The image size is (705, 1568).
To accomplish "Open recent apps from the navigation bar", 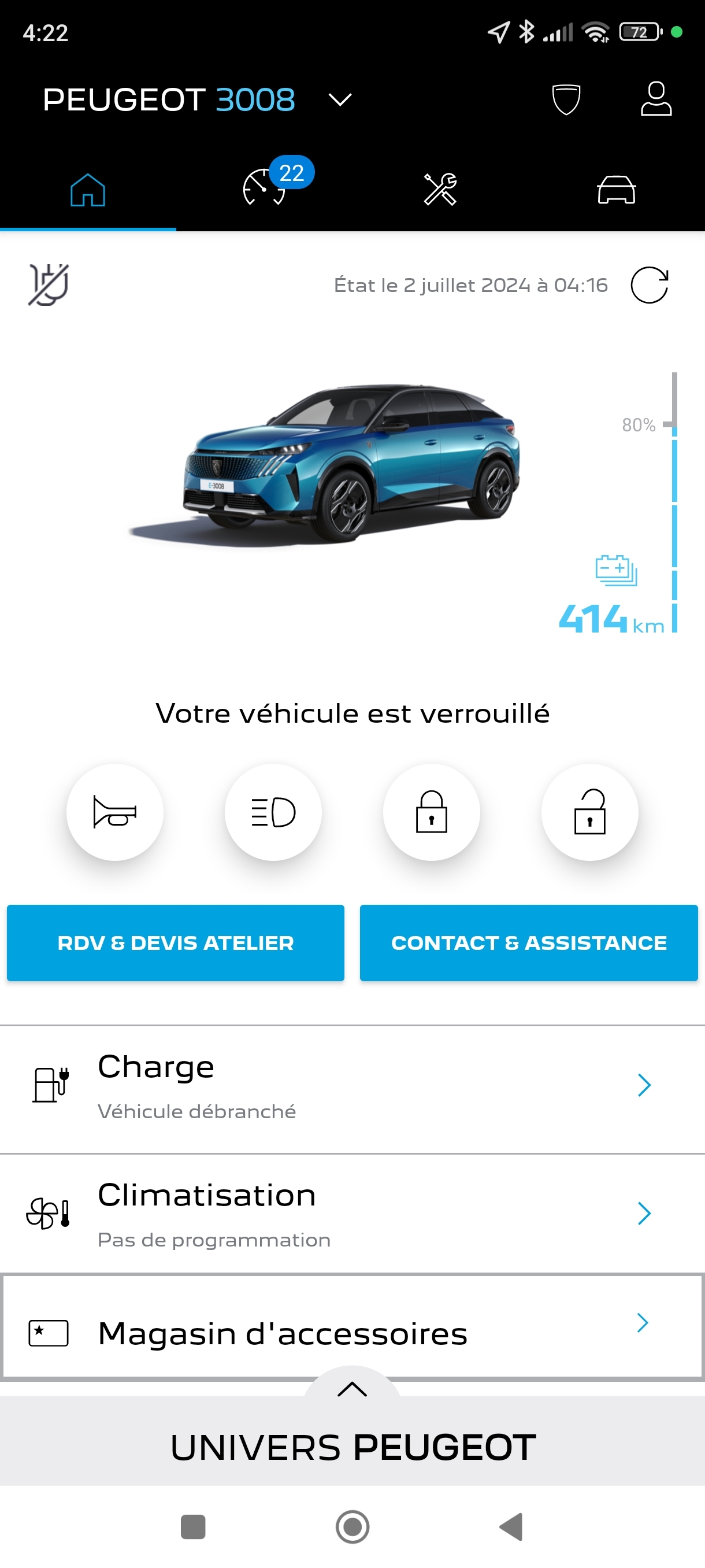I will tap(193, 1526).
